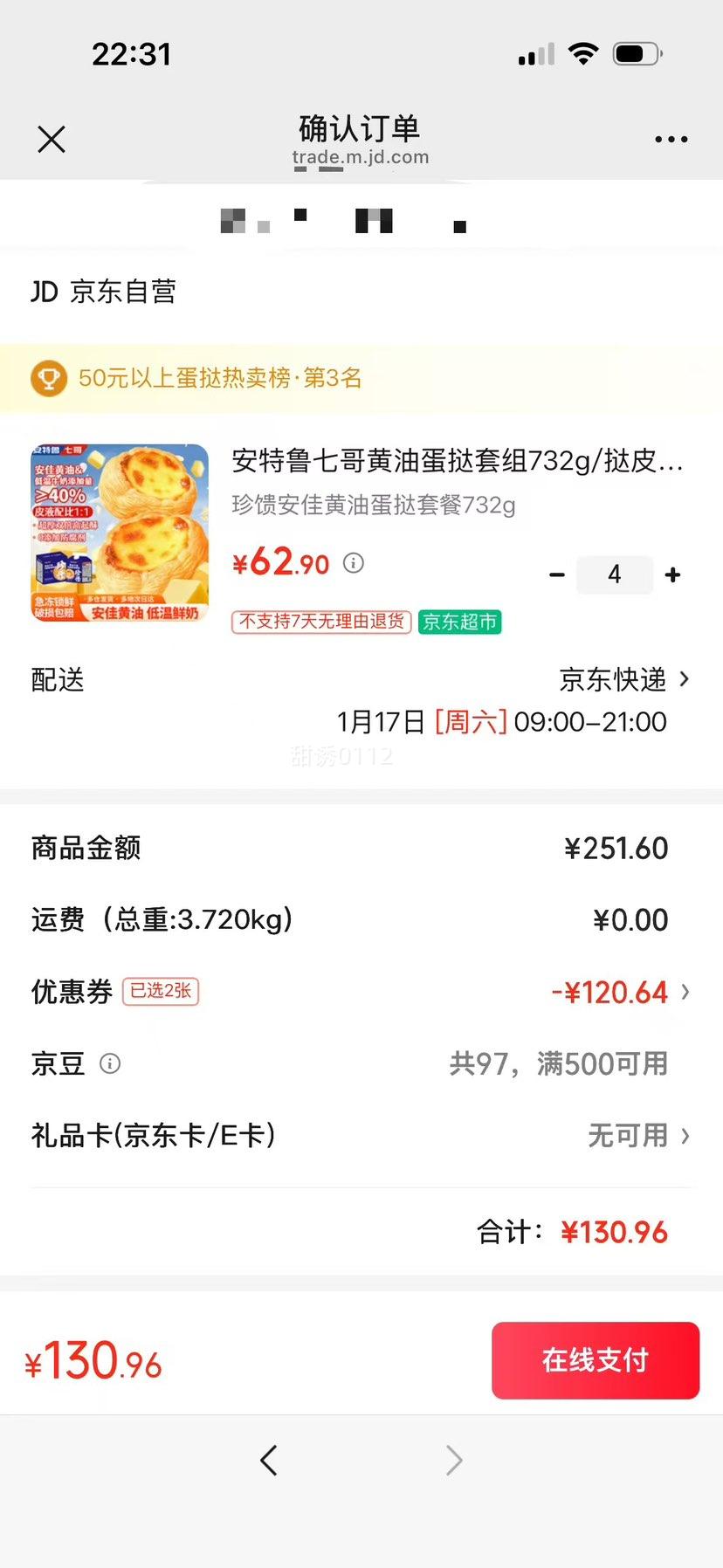The image size is (723, 1568).
Task: Click the 京东超市 green label tag
Action: (x=459, y=622)
